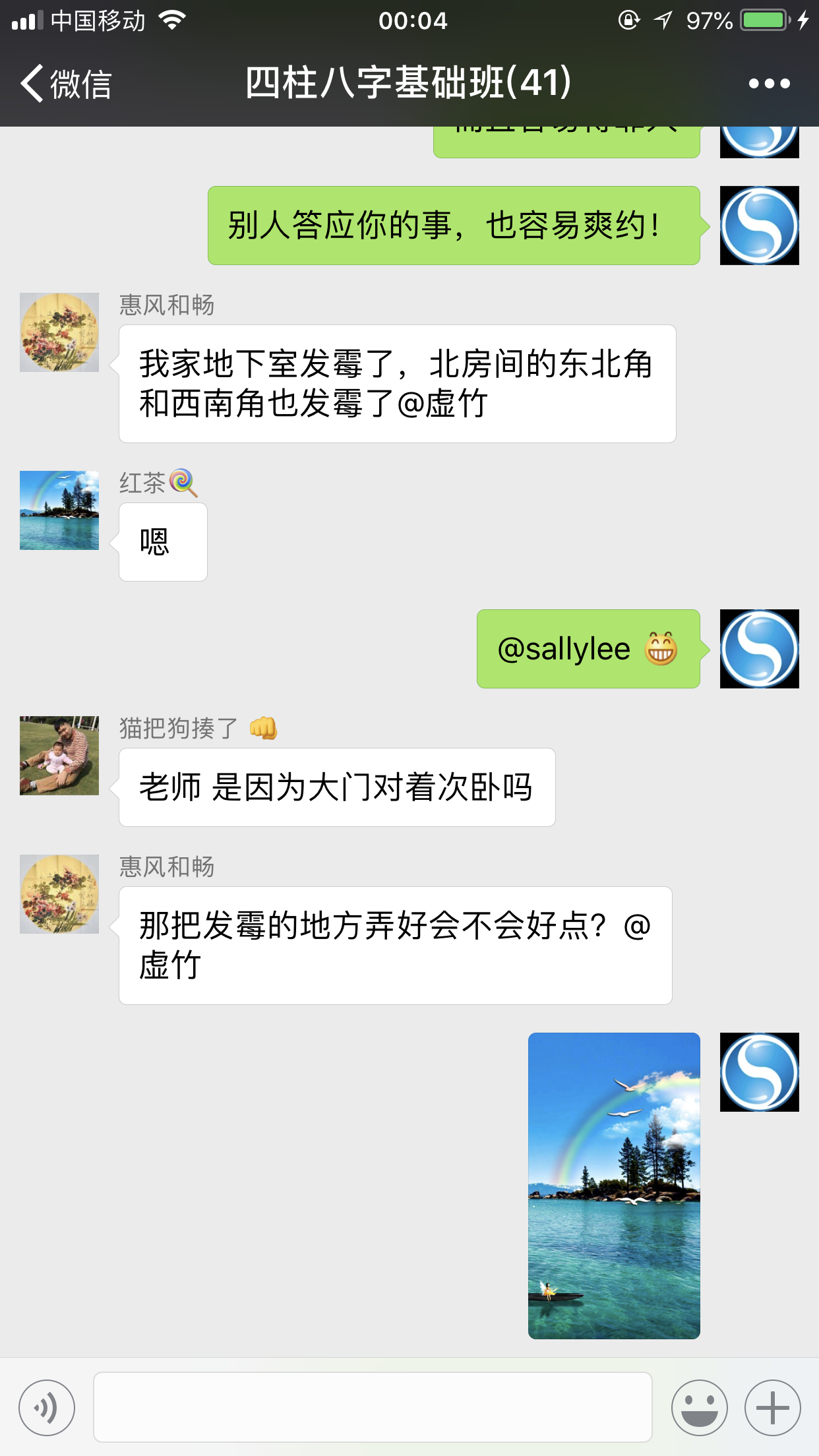Viewport: 819px width, 1456px height.
Task: Tap 惠风和畅's avatar beside 地下室发霉 message
Action: [59, 332]
